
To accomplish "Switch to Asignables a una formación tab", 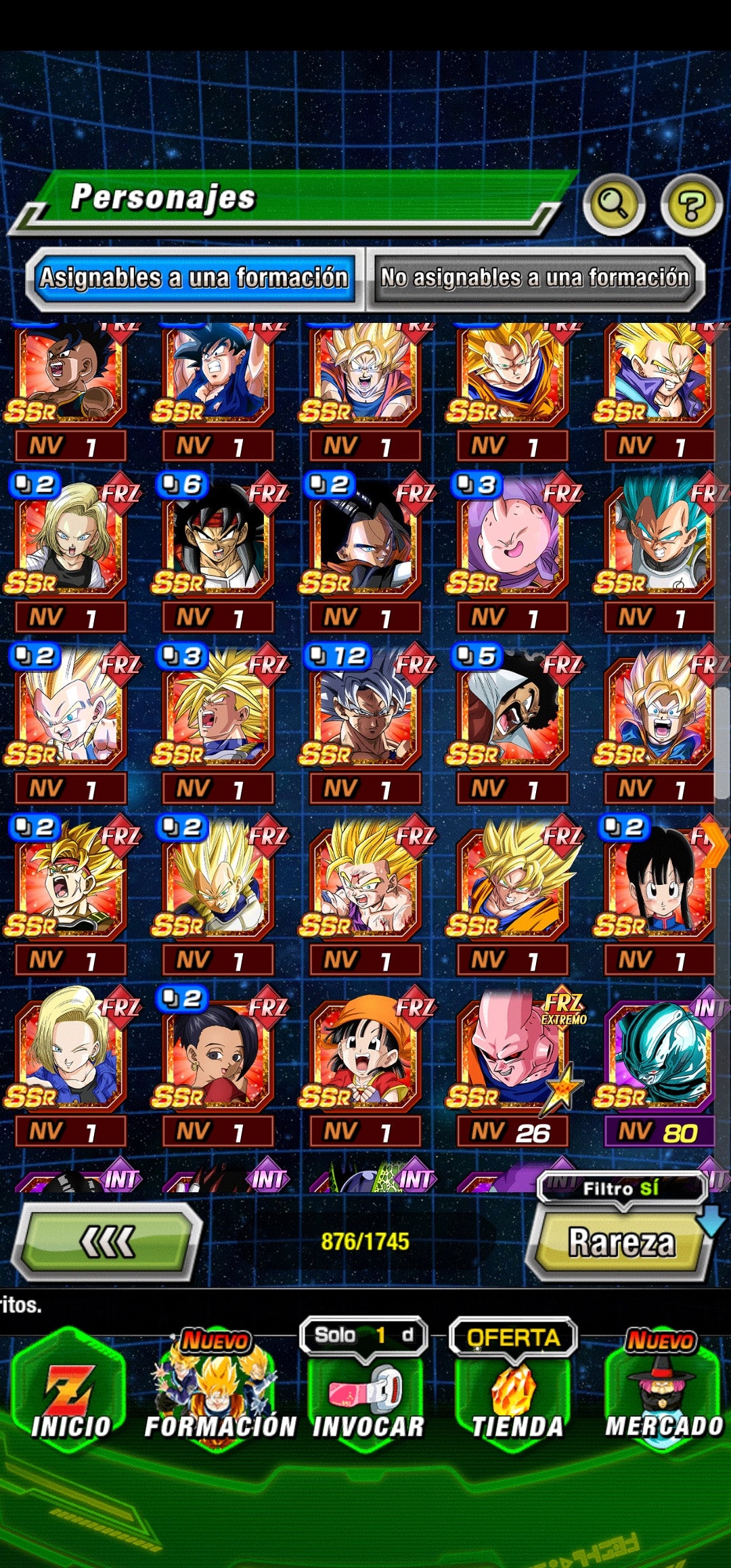I will (194, 278).
